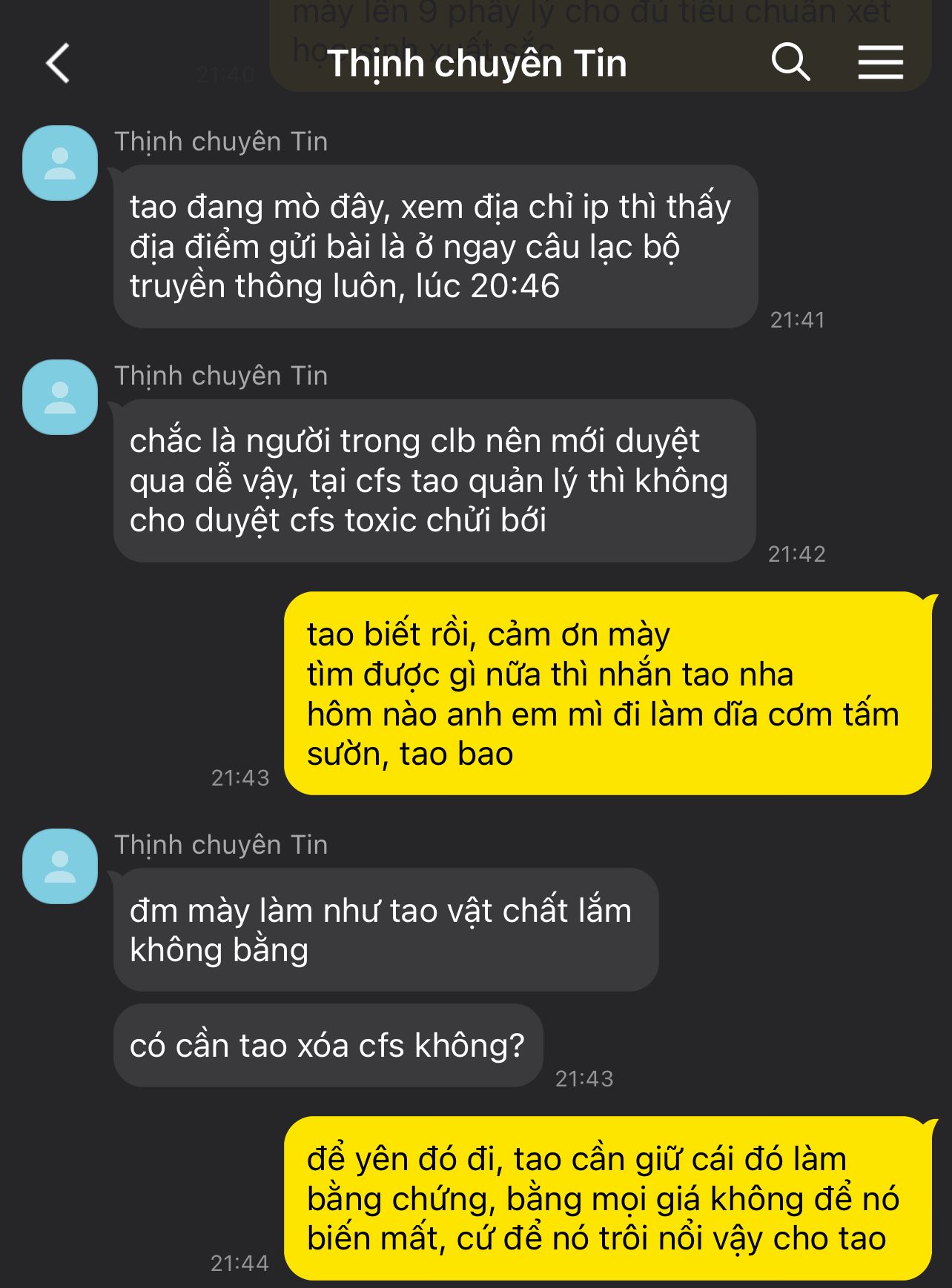Open the chat menu hamburger icon
This screenshot has height=1288, width=952.
(x=880, y=62)
